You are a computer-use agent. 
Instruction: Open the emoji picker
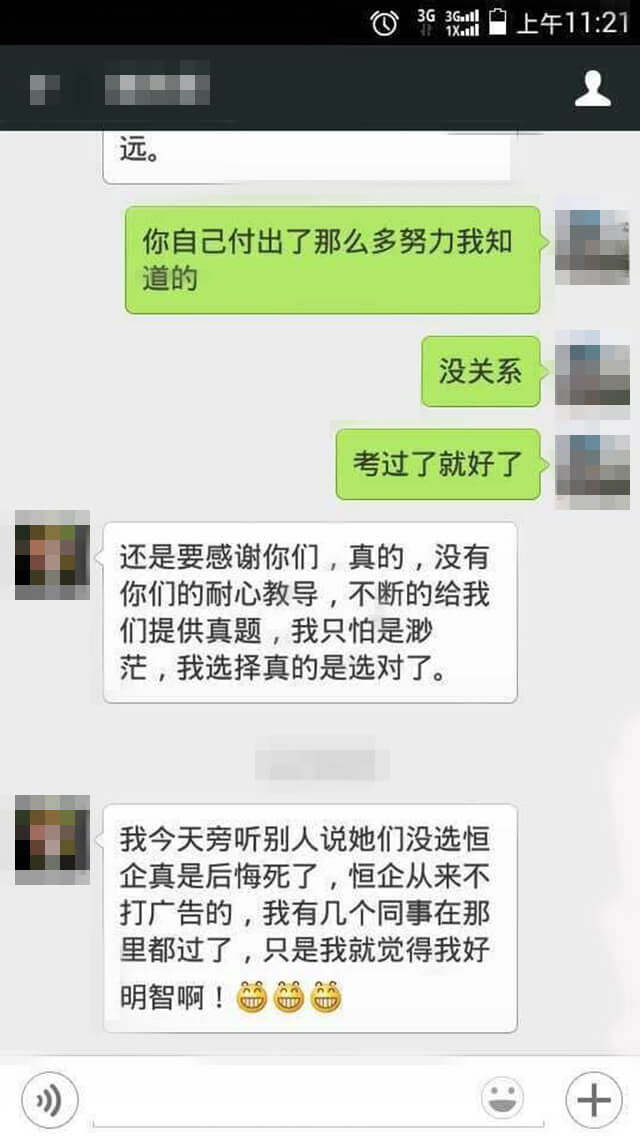pos(502,1101)
